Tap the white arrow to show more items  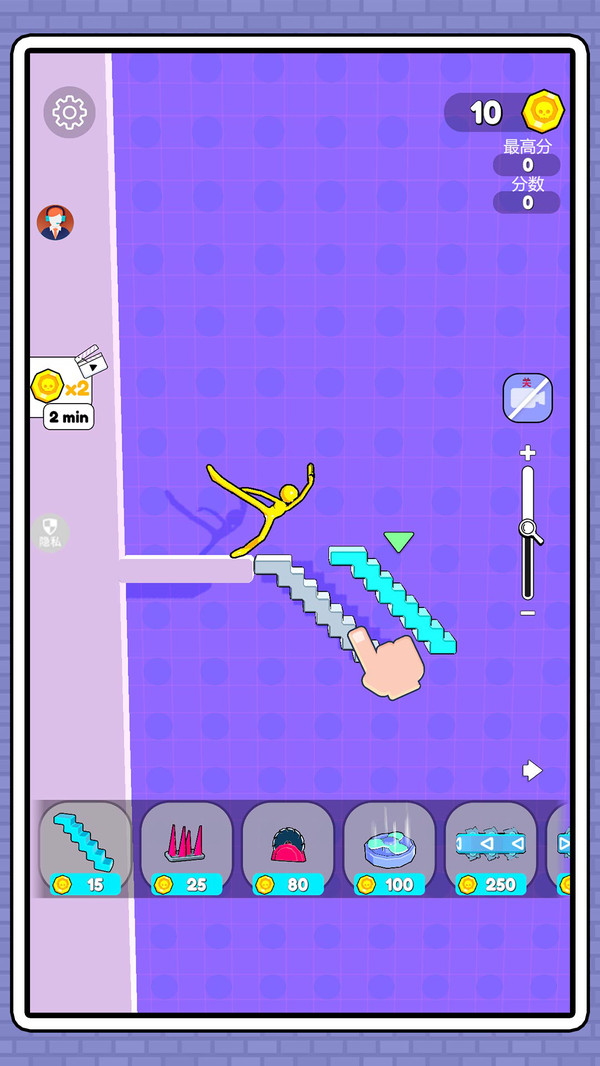click(x=532, y=770)
